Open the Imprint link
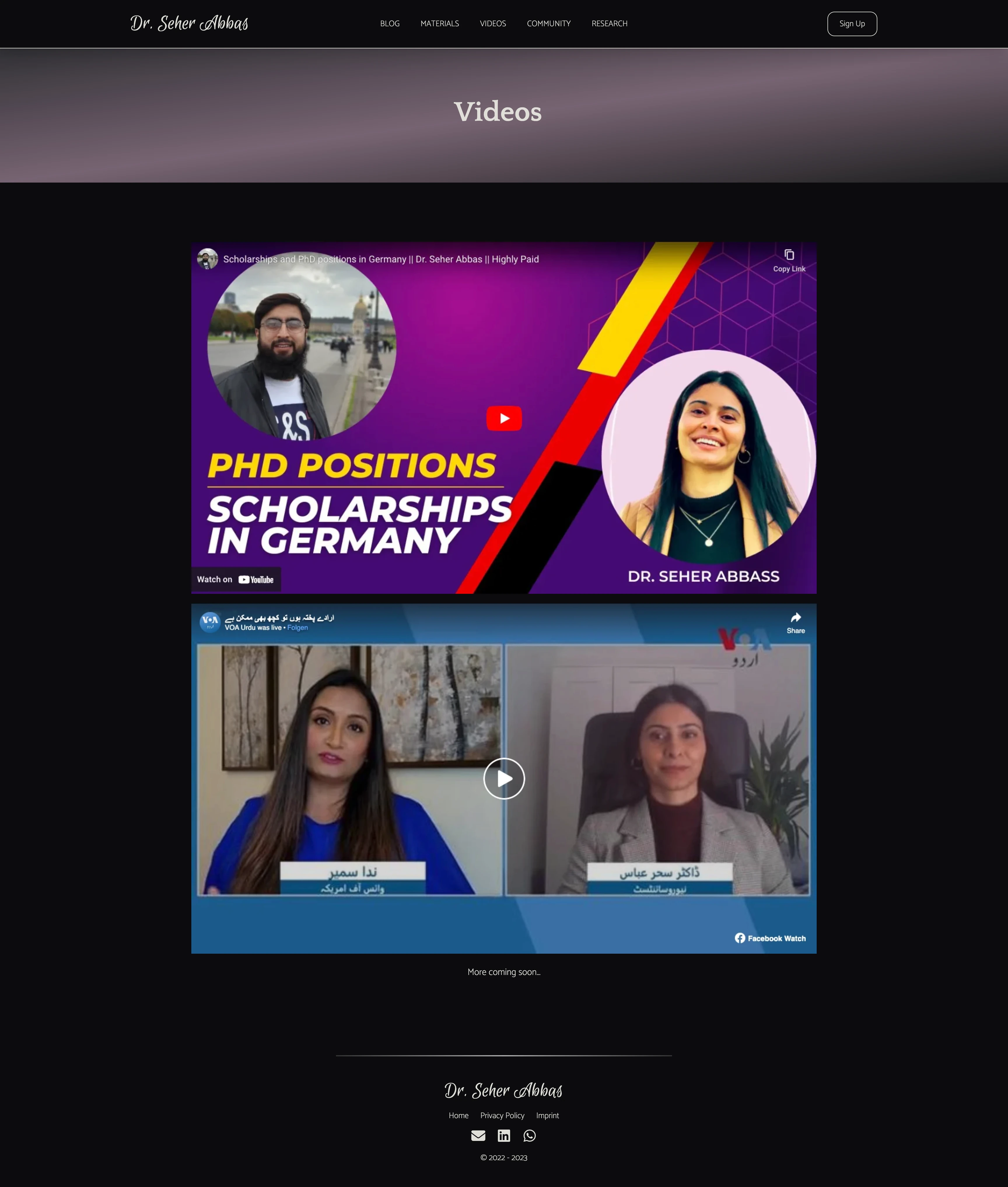1008x1187 pixels. tap(547, 1116)
